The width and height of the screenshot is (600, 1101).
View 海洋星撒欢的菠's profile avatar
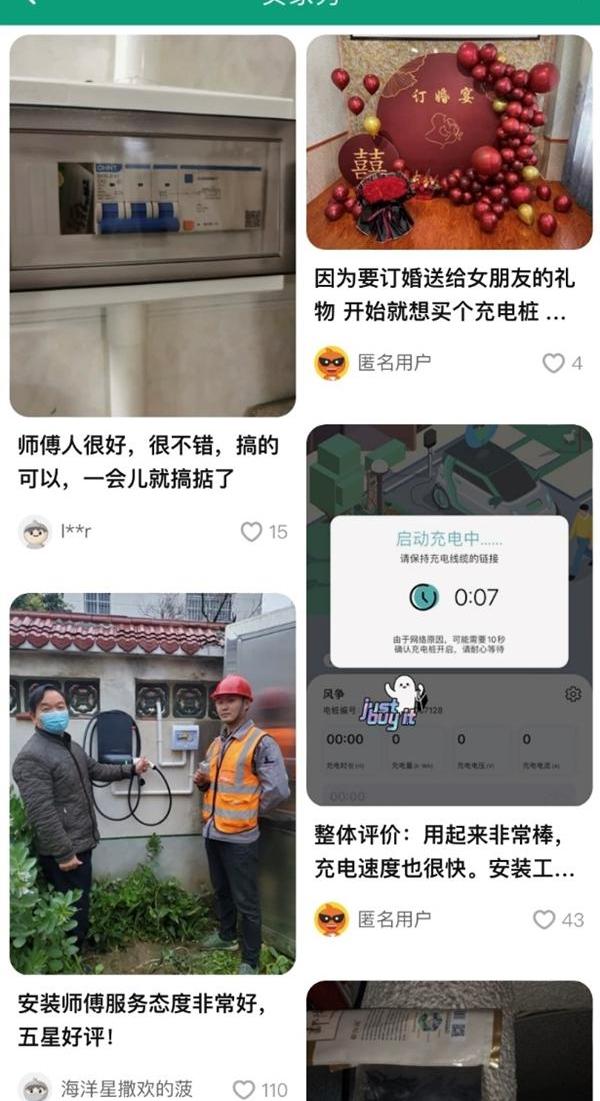pyautogui.click(x=36, y=1089)
